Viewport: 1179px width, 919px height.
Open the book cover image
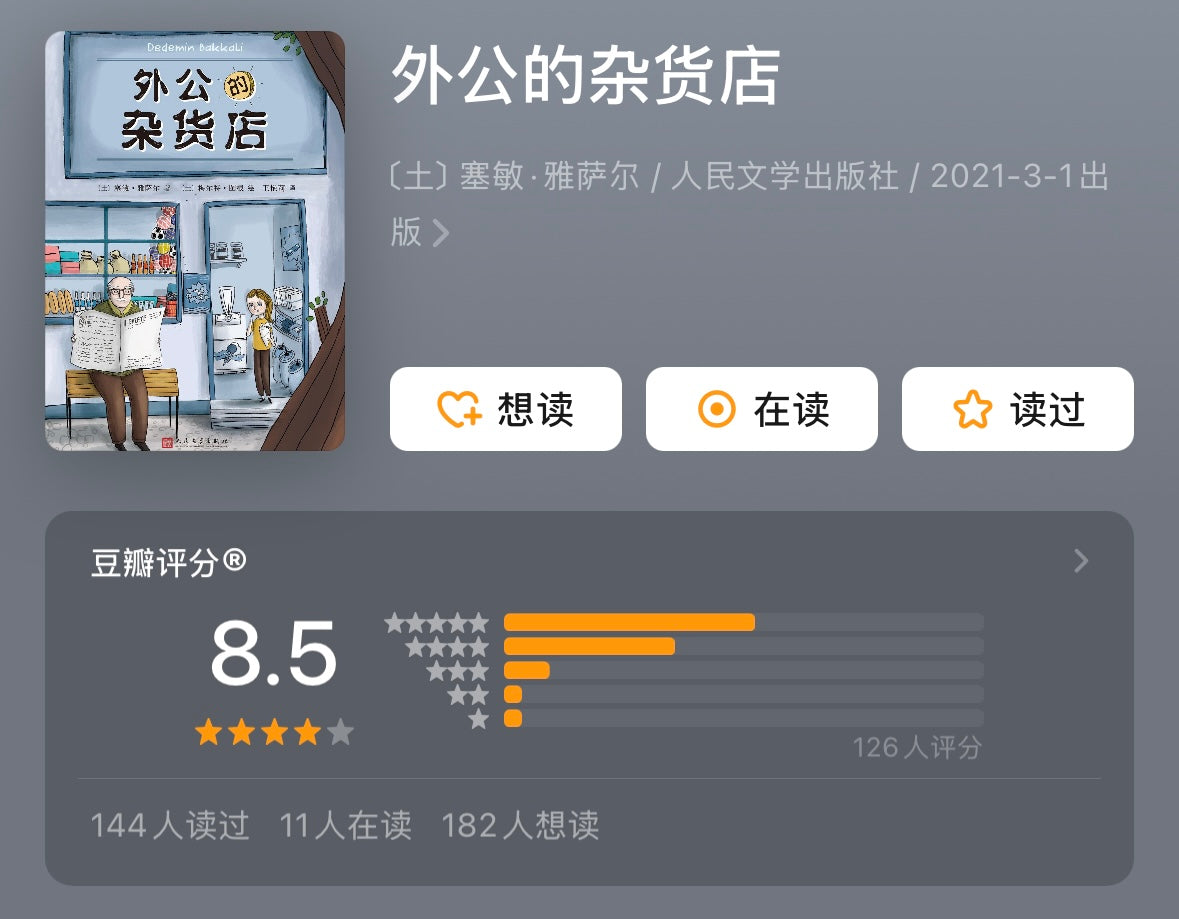tap(195, 241)
